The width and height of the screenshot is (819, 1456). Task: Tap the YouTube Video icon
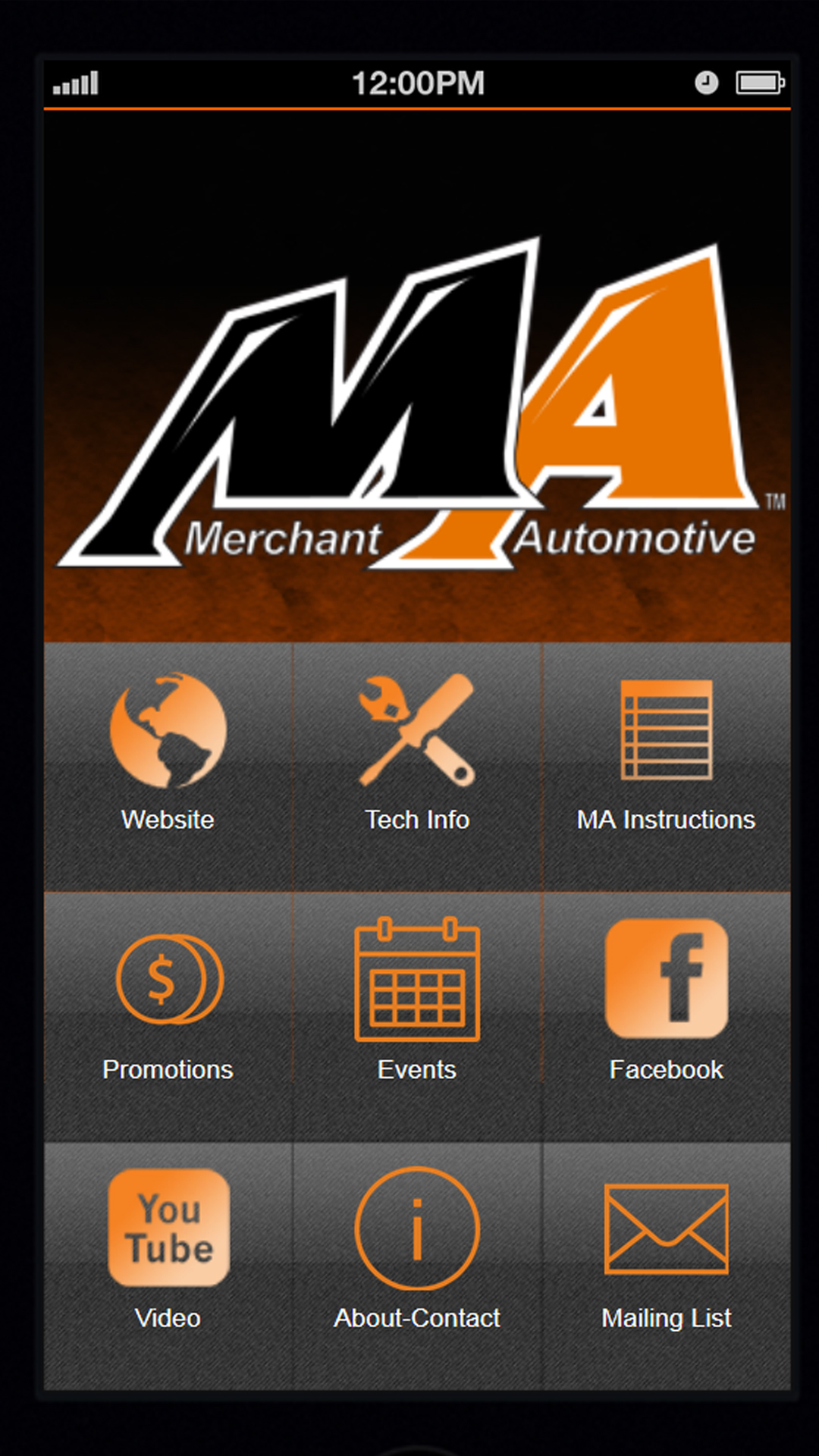point(168,1228)
